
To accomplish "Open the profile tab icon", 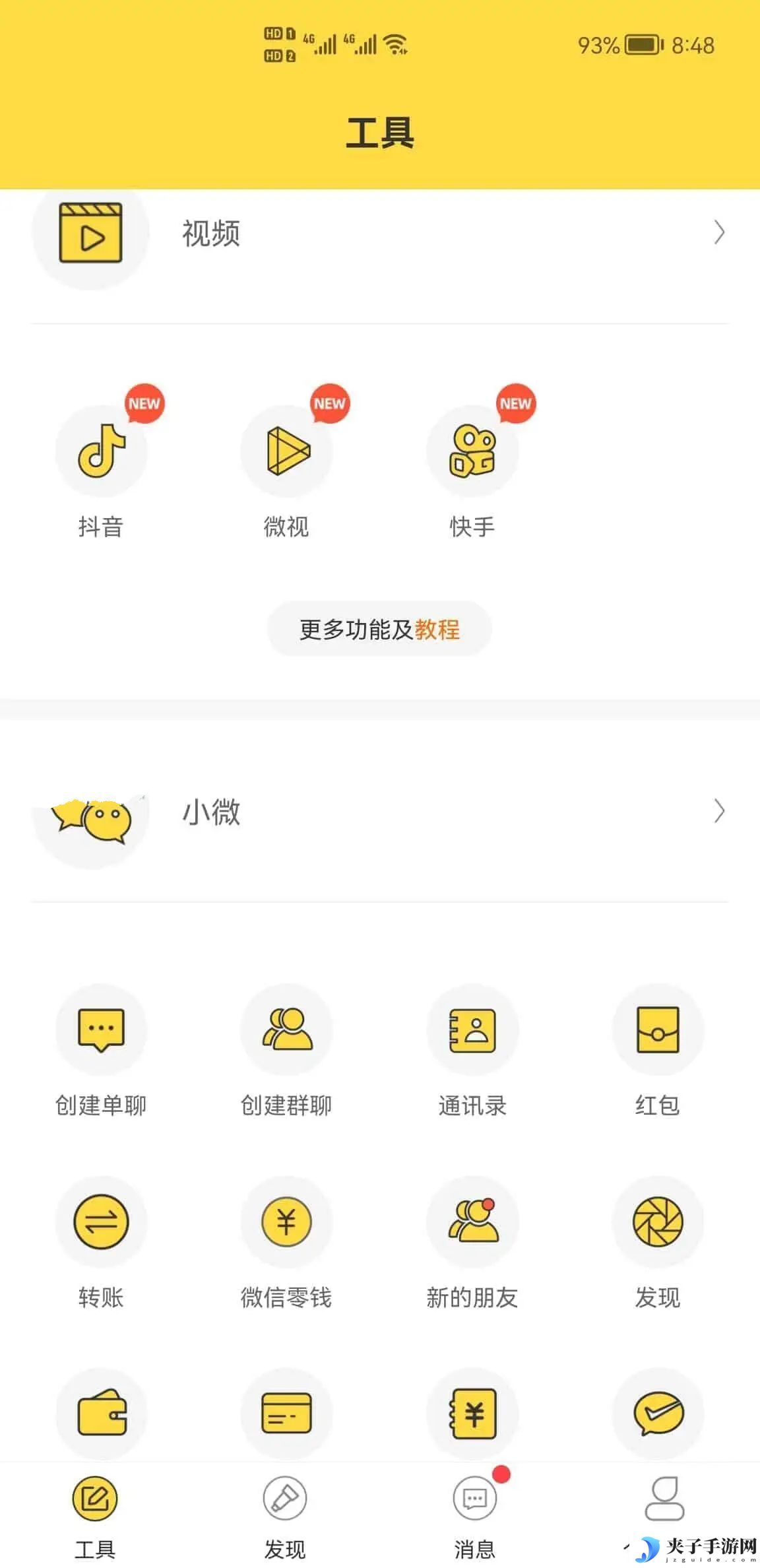I will tap(664, 1499).
